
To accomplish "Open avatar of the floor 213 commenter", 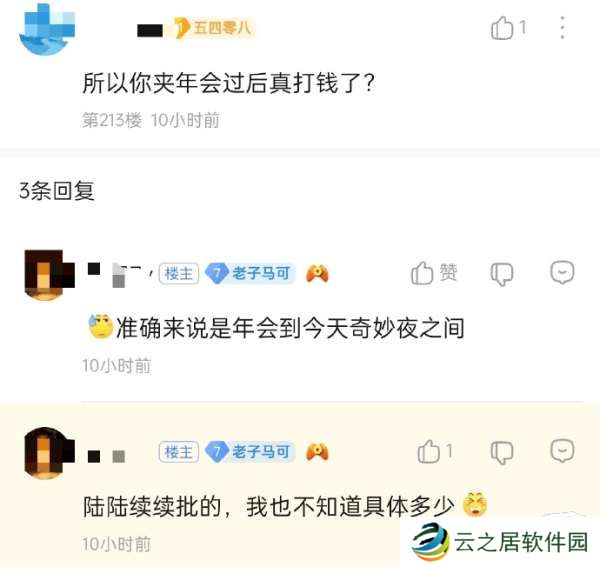I will click(47, 28).
